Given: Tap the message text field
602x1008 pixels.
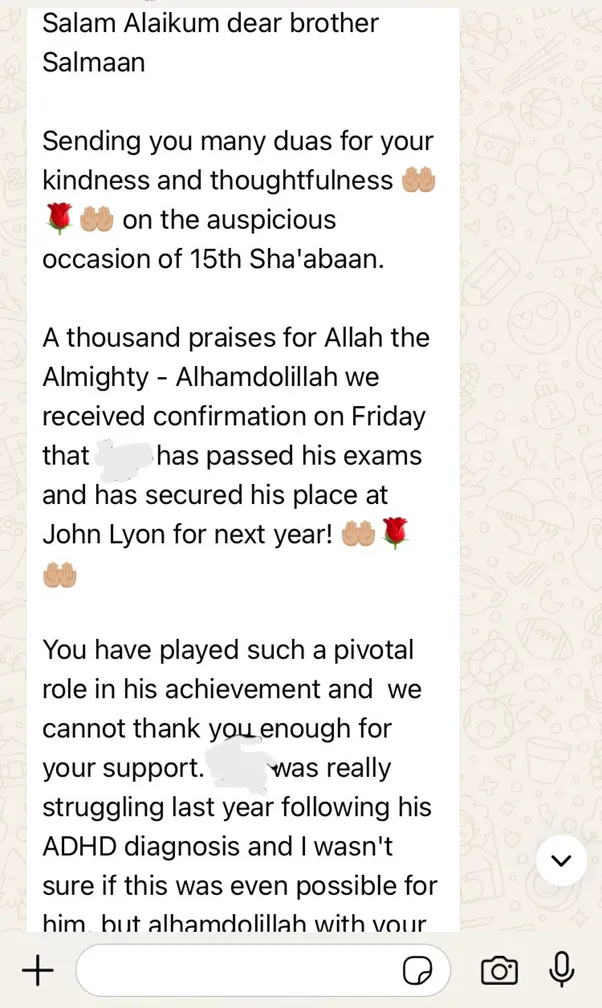Looking at the screenshot, I should [263, 970].
